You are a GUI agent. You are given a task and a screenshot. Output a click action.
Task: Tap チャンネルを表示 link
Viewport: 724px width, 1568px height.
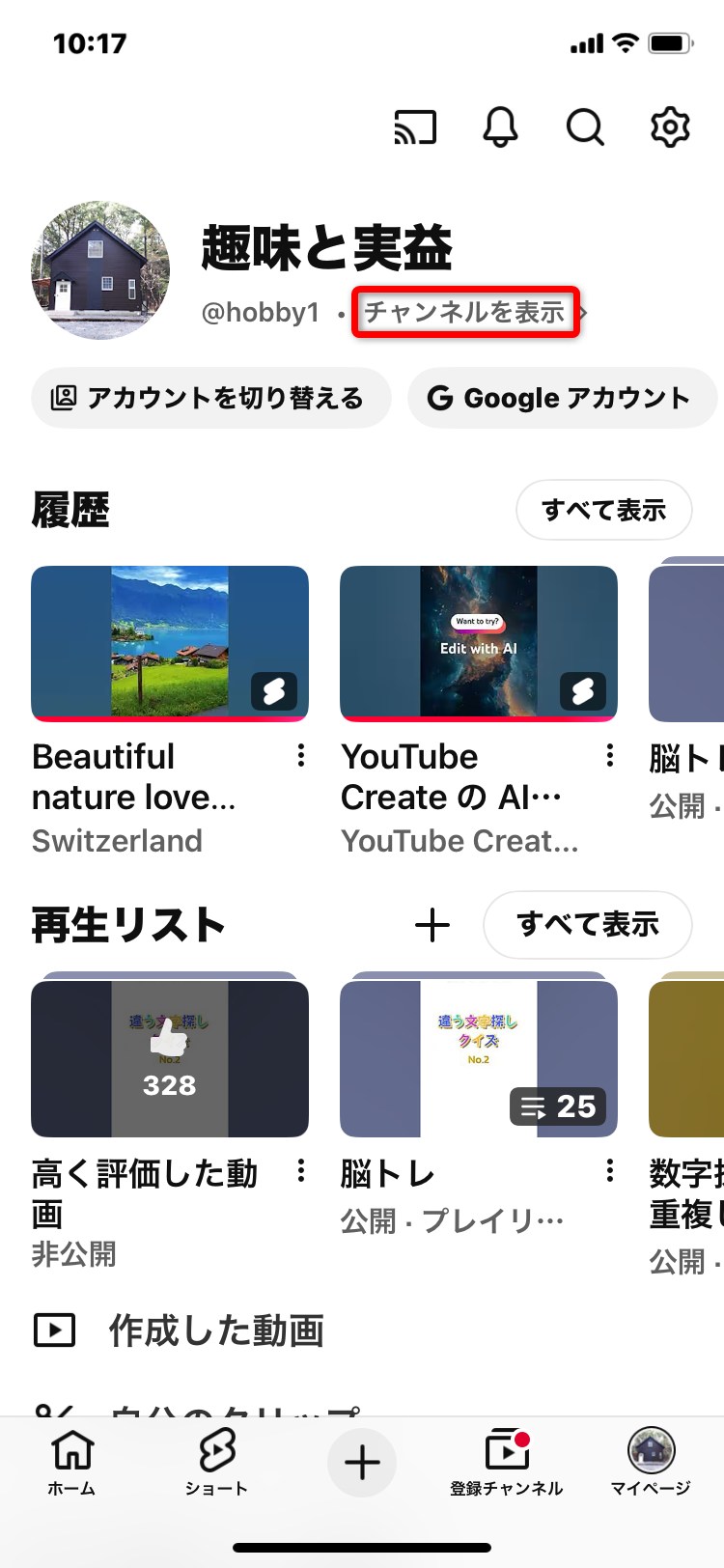465,312
